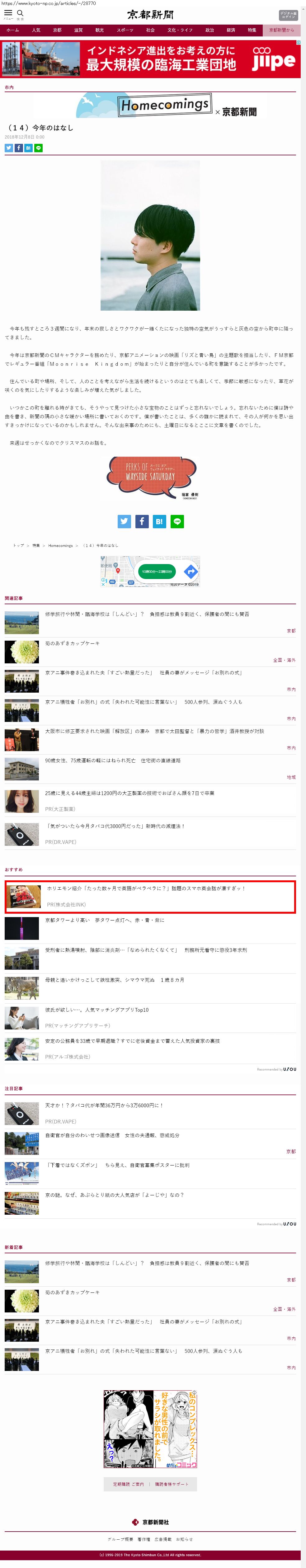Share on Facebook from below the article
This screenshot has width=306, height=1568.
(x=142, y=521)
